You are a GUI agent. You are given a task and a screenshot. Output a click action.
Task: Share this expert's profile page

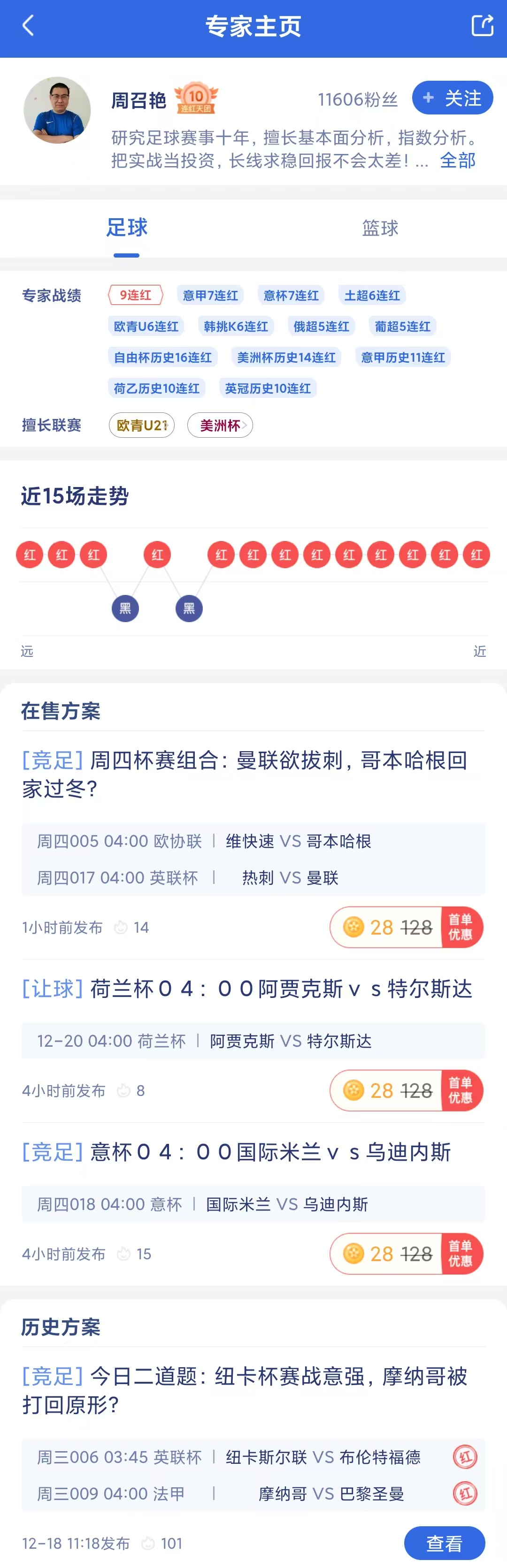(481, 26)
